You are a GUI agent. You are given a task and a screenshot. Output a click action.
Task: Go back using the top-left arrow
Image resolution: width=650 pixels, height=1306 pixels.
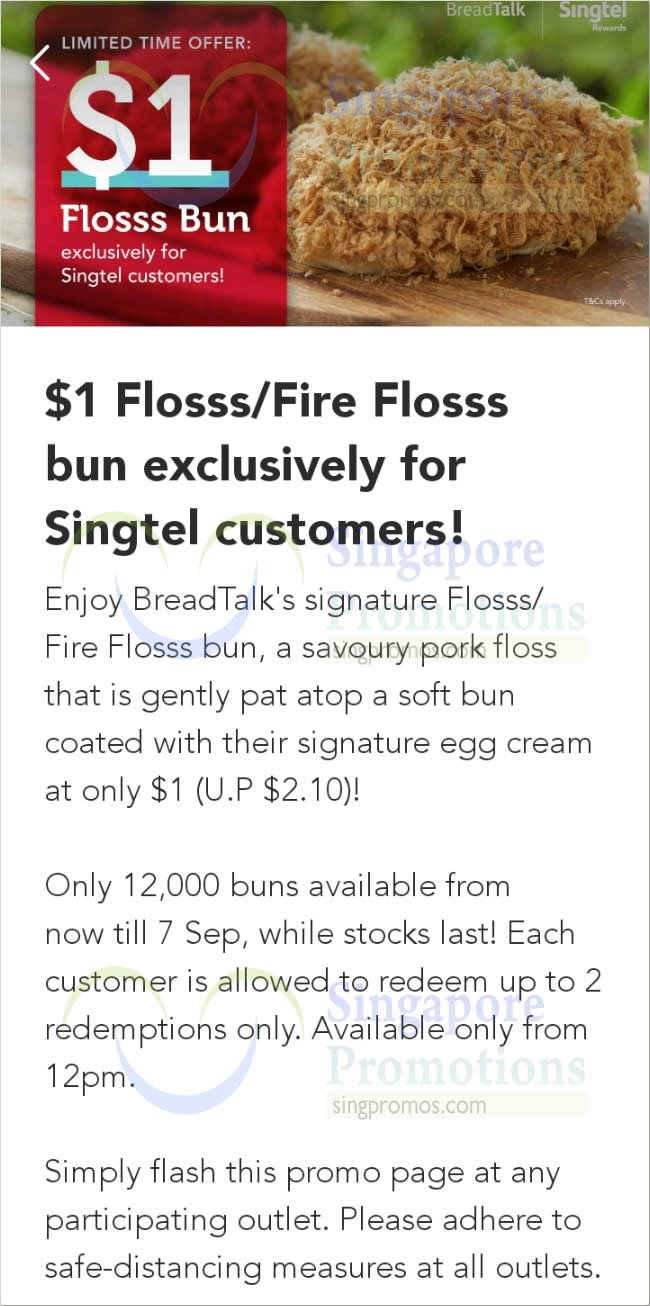click(x=40, y=62)
